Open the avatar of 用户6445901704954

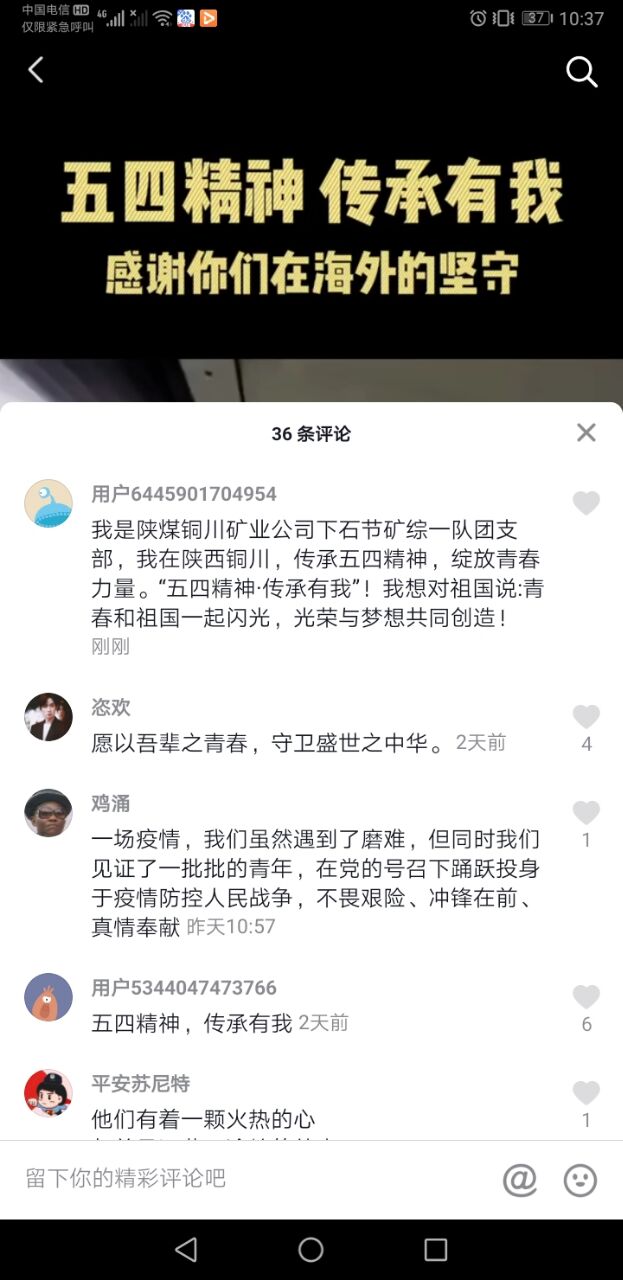click(x=48, y=503)
